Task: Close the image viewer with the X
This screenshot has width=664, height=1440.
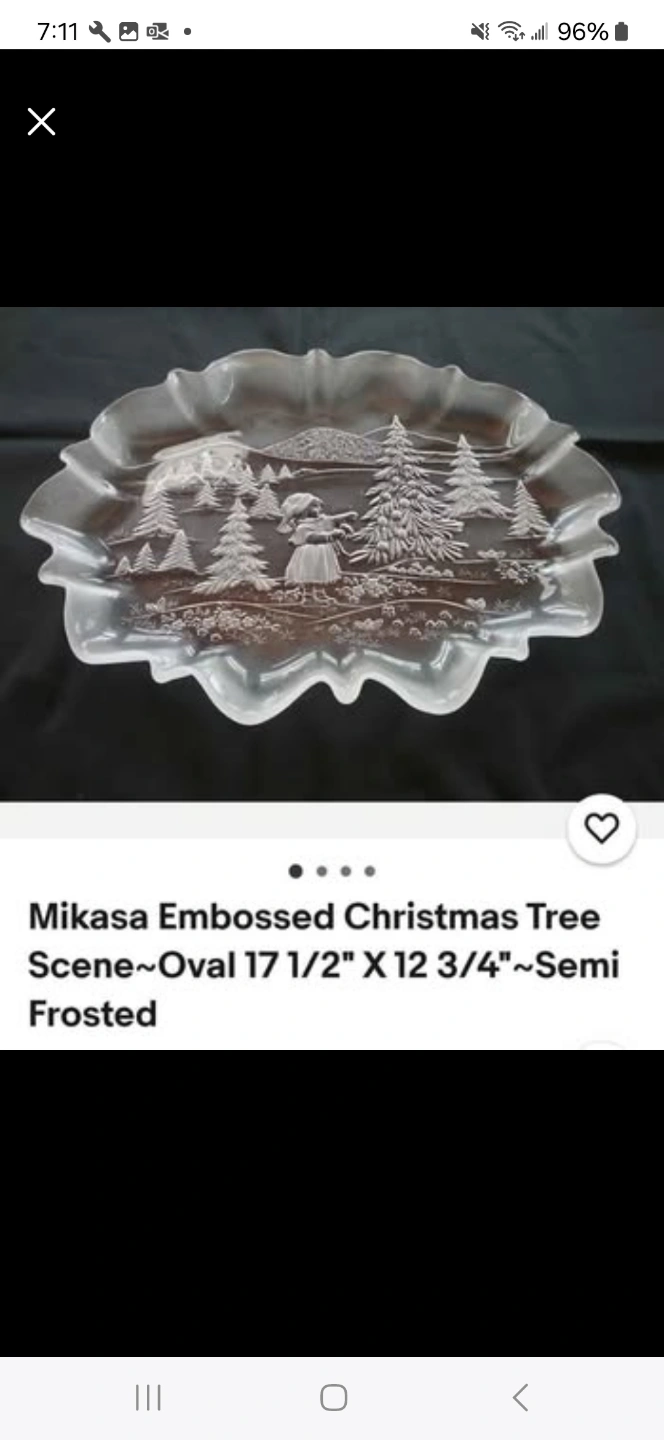Action: 41,122
